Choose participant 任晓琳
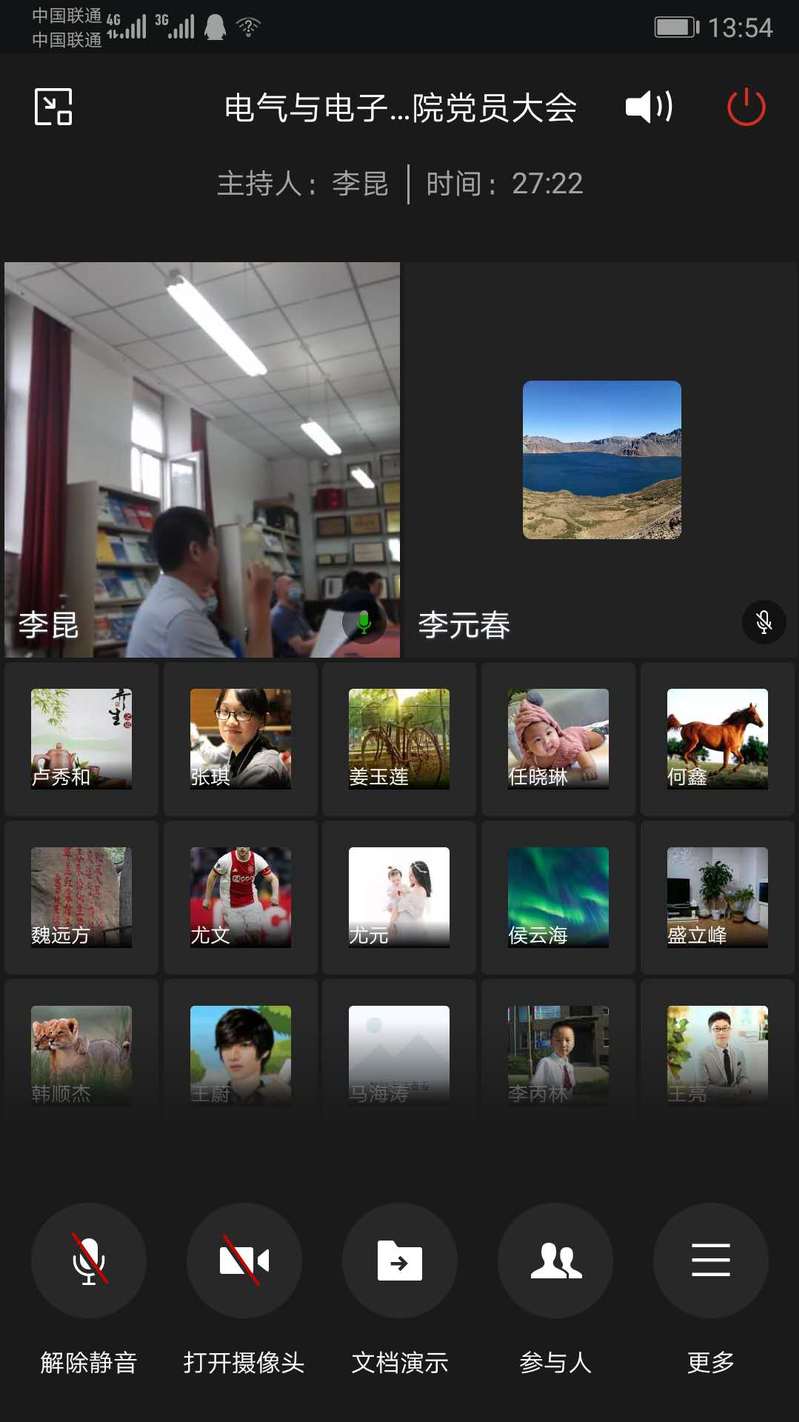Screen dimensions: 799x1422 tap(558, 739)
